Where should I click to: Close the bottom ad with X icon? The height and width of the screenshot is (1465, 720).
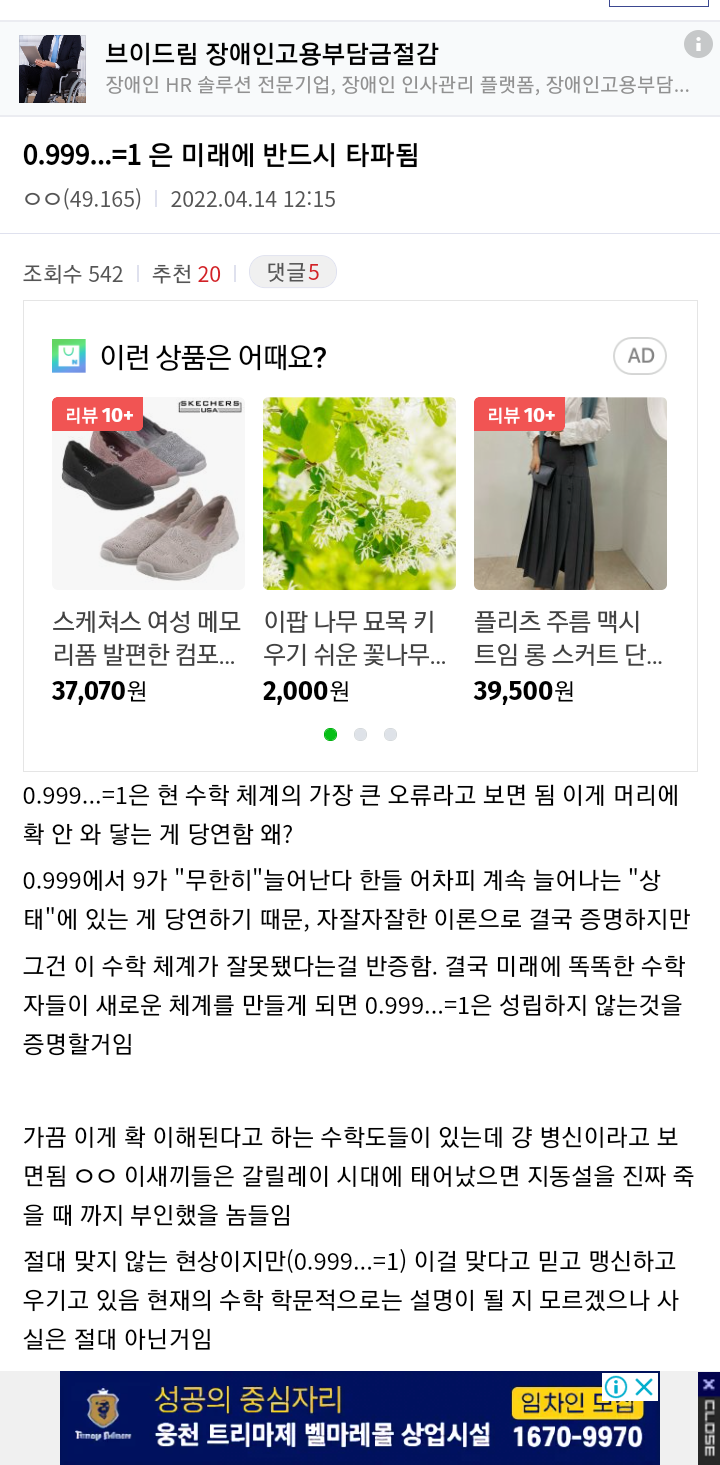[x=645, y=1387]
